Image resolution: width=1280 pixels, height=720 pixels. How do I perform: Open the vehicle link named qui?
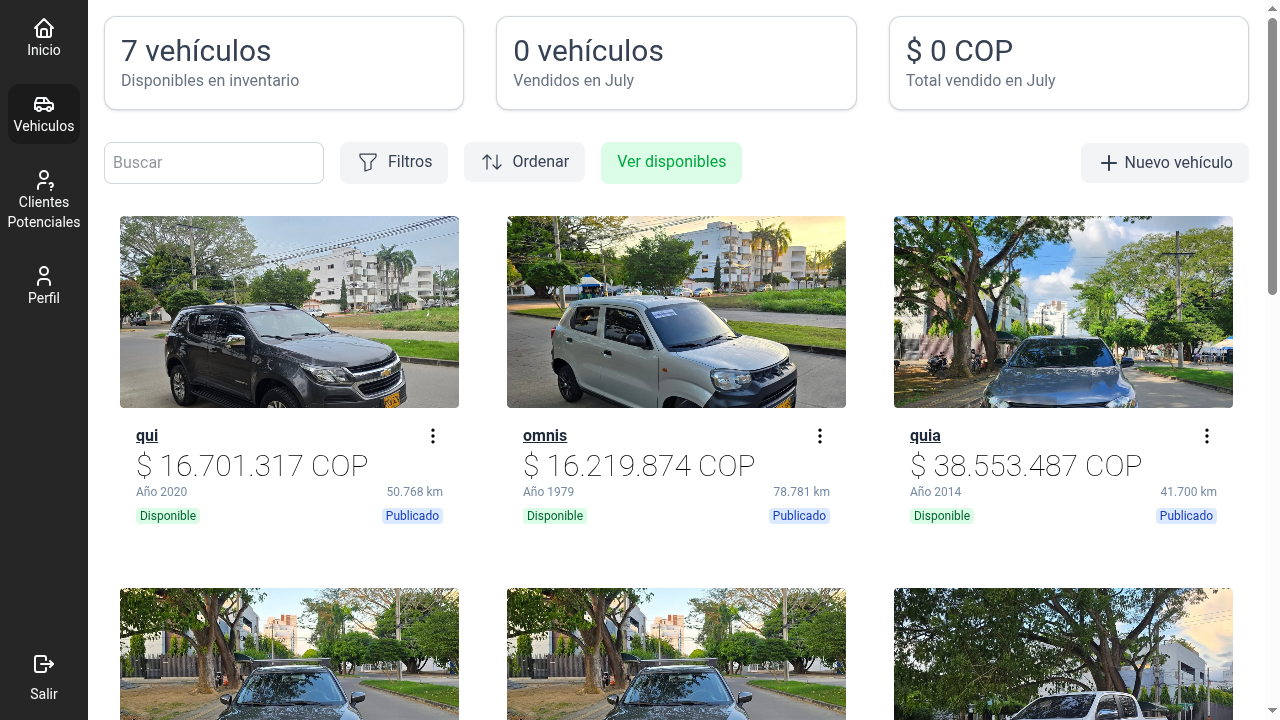[147, 436]
